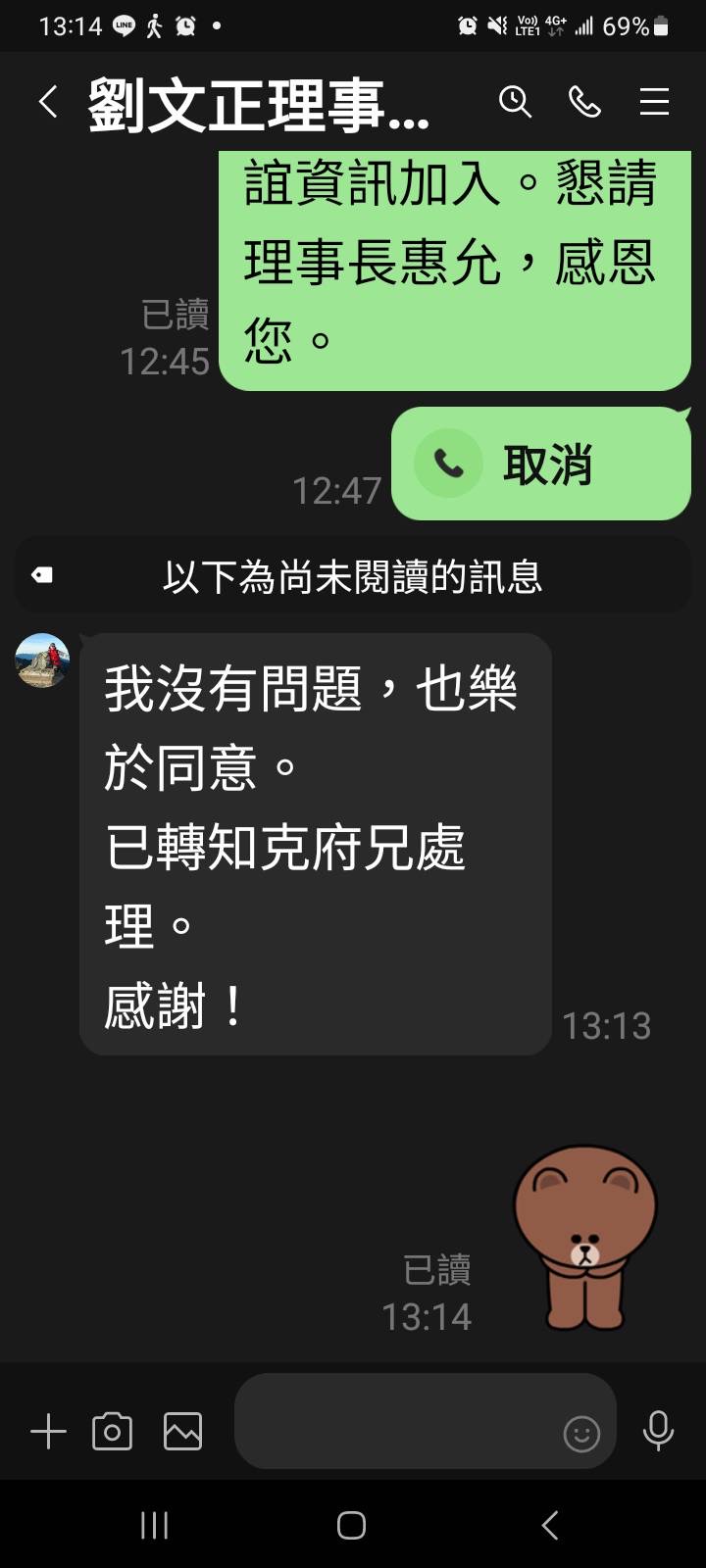Viewport: 706px width, 1568px height.
Task: Tap the 取消 cancelled call bubble
Action: 541,465
